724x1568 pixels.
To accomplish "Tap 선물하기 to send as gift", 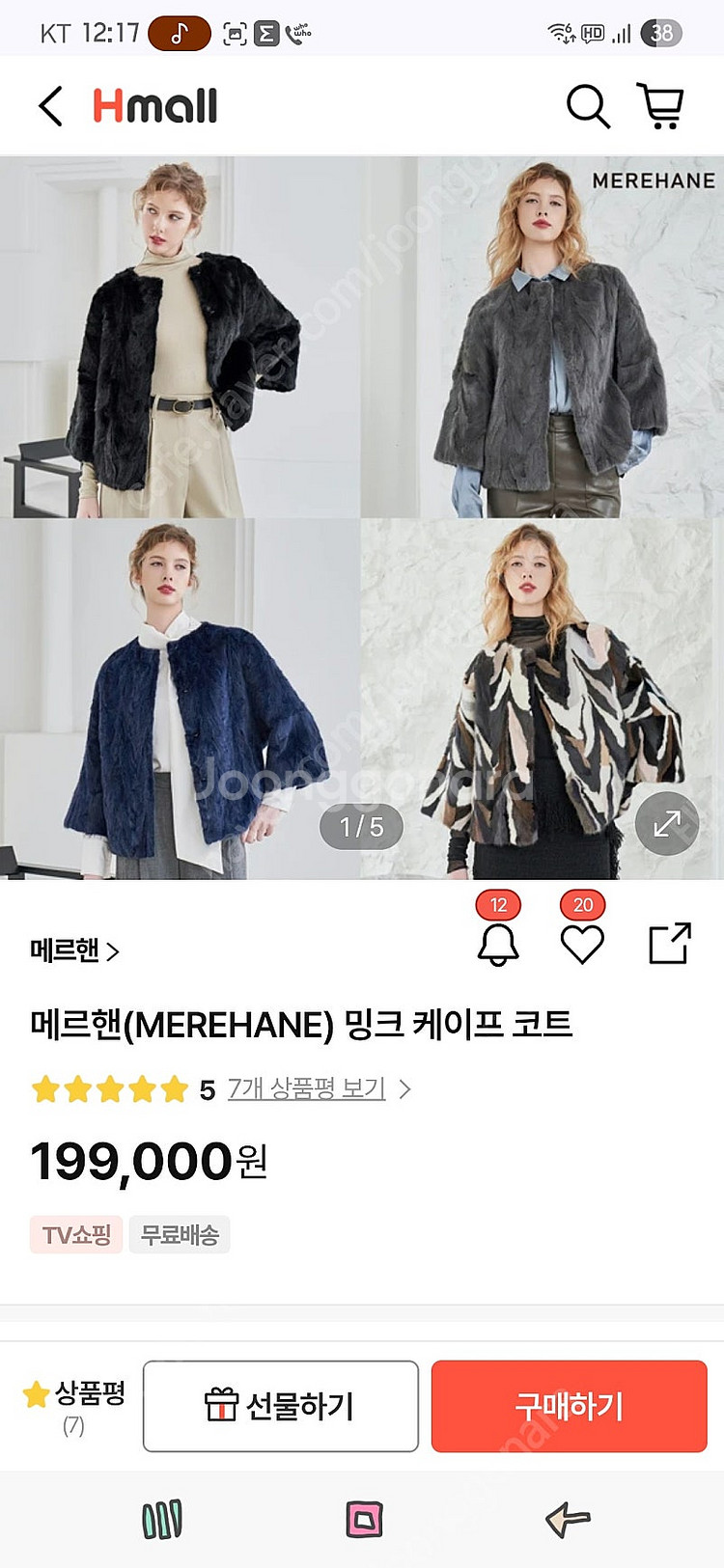I will (281, 1406).
